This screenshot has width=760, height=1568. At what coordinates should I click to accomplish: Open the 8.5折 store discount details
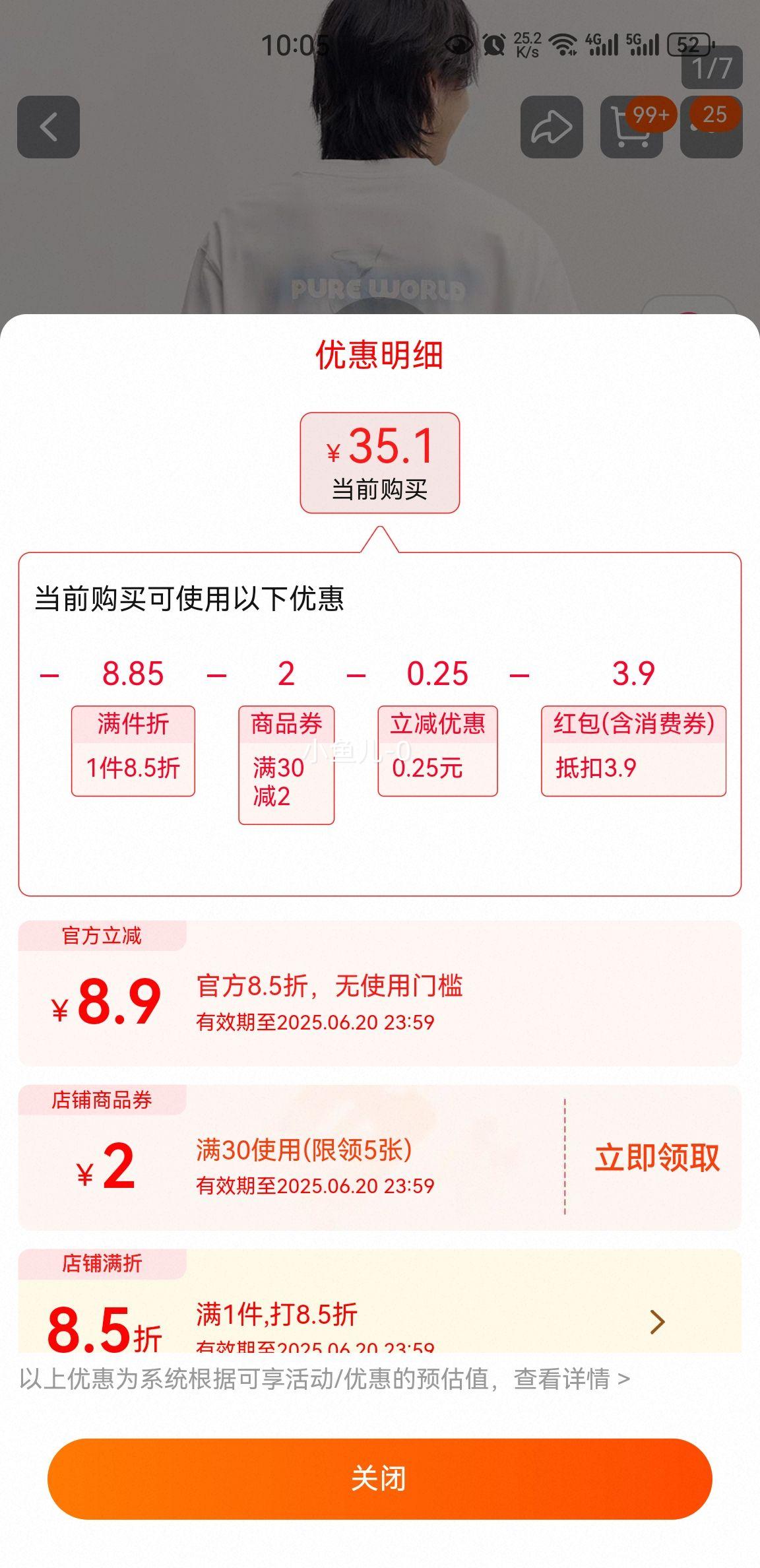tap(656, 1322)
